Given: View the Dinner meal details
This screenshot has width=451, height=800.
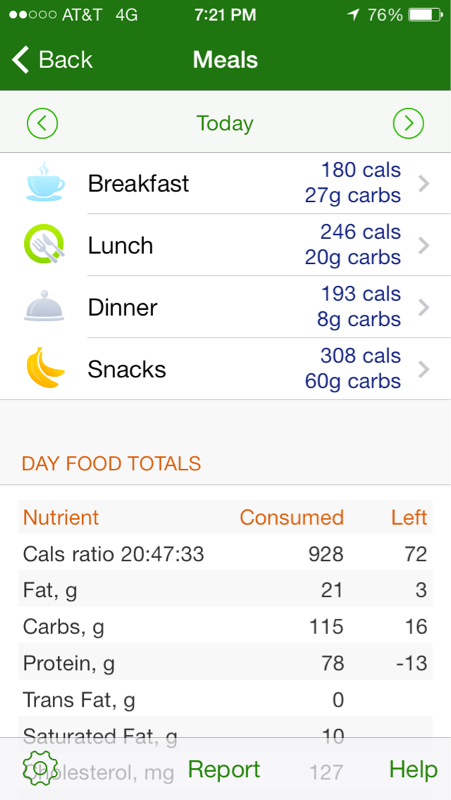Looking at the screenshot, I should coord(226,307).
